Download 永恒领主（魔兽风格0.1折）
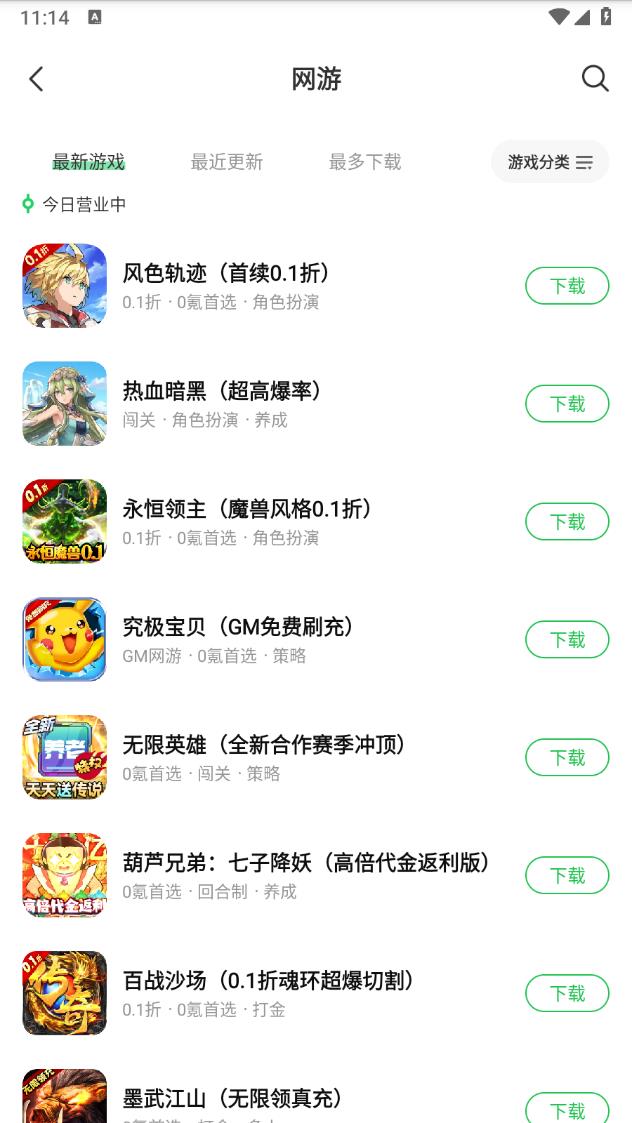This screenshot has height=1123, width=632. 567,522
